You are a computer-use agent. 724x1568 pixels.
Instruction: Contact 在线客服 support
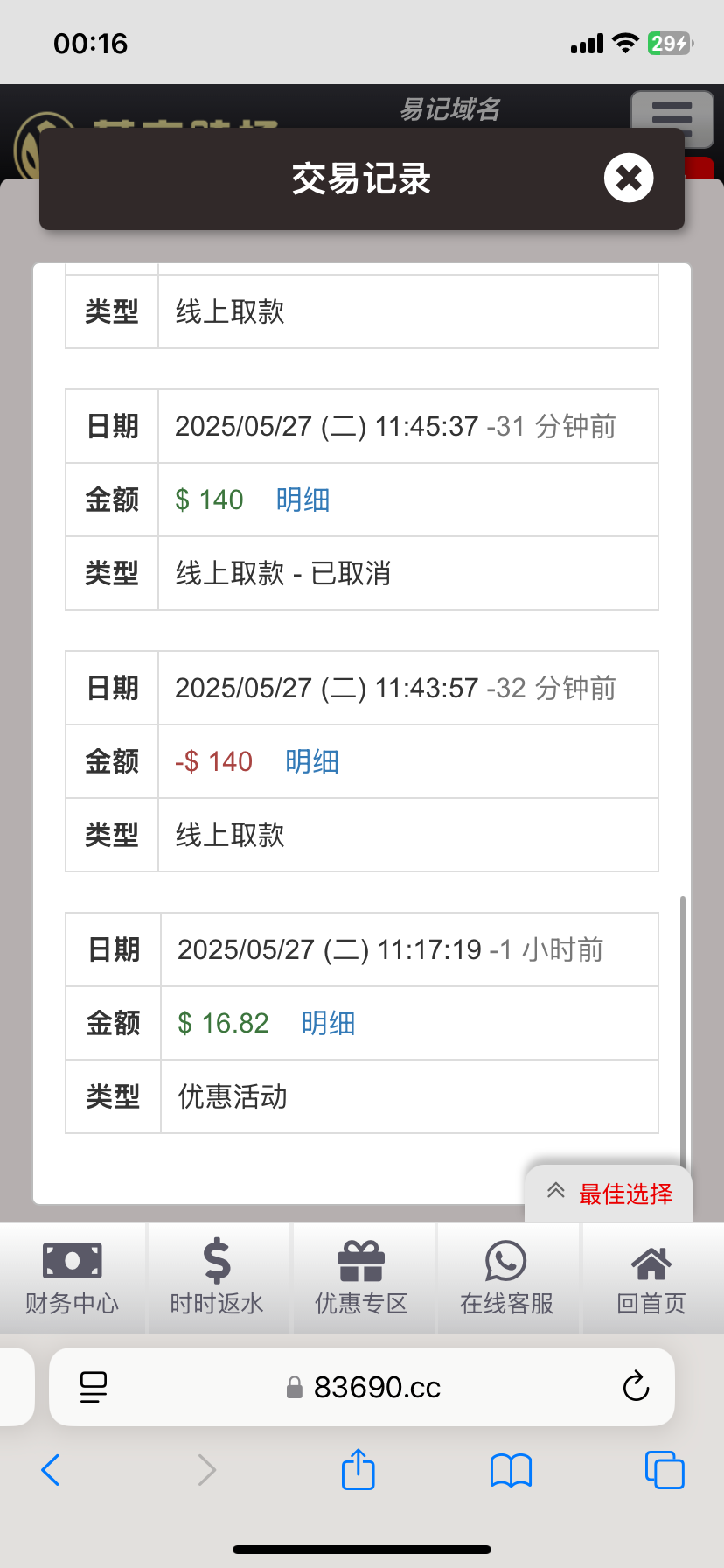click(x=507, y=1278)
